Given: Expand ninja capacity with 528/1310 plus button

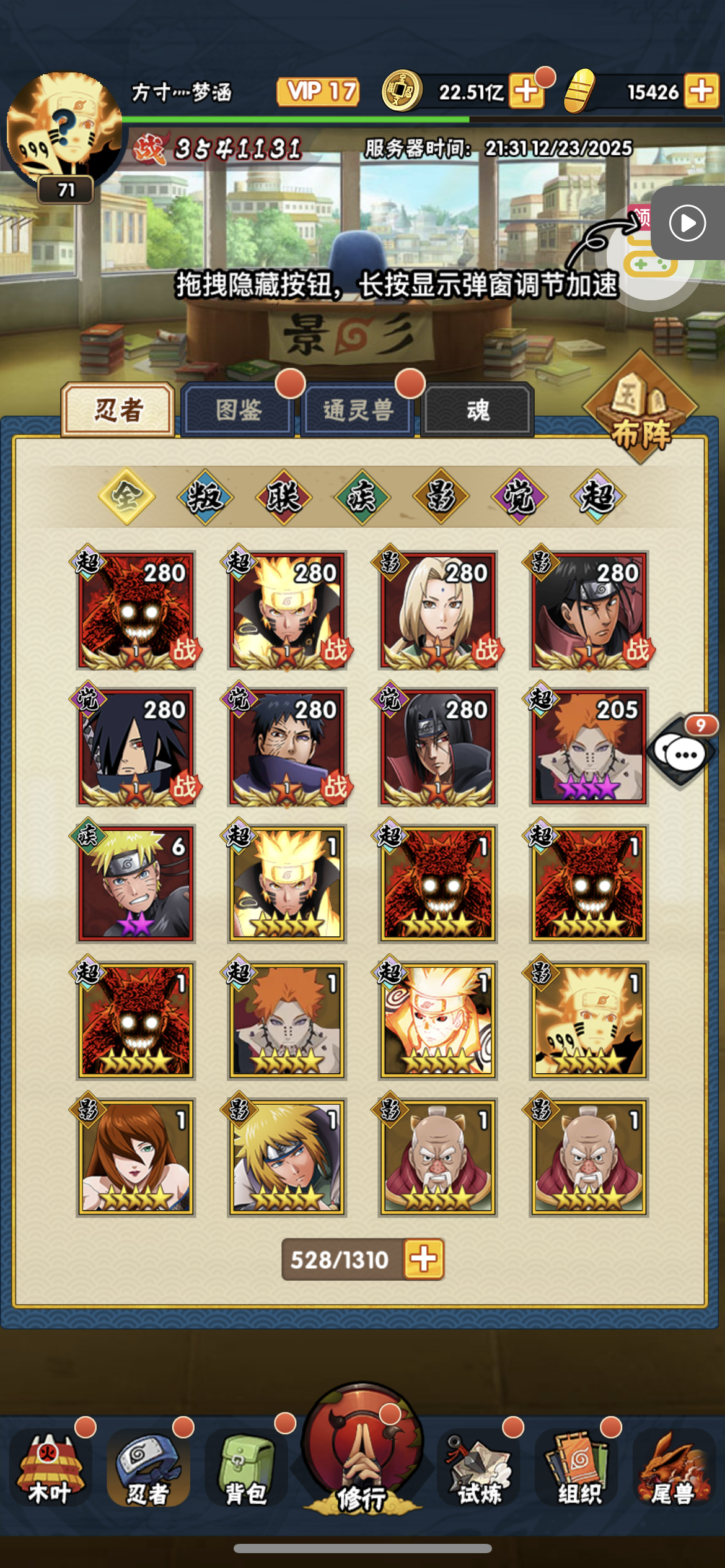Looking at the screenshot, I should [424, 1259].
